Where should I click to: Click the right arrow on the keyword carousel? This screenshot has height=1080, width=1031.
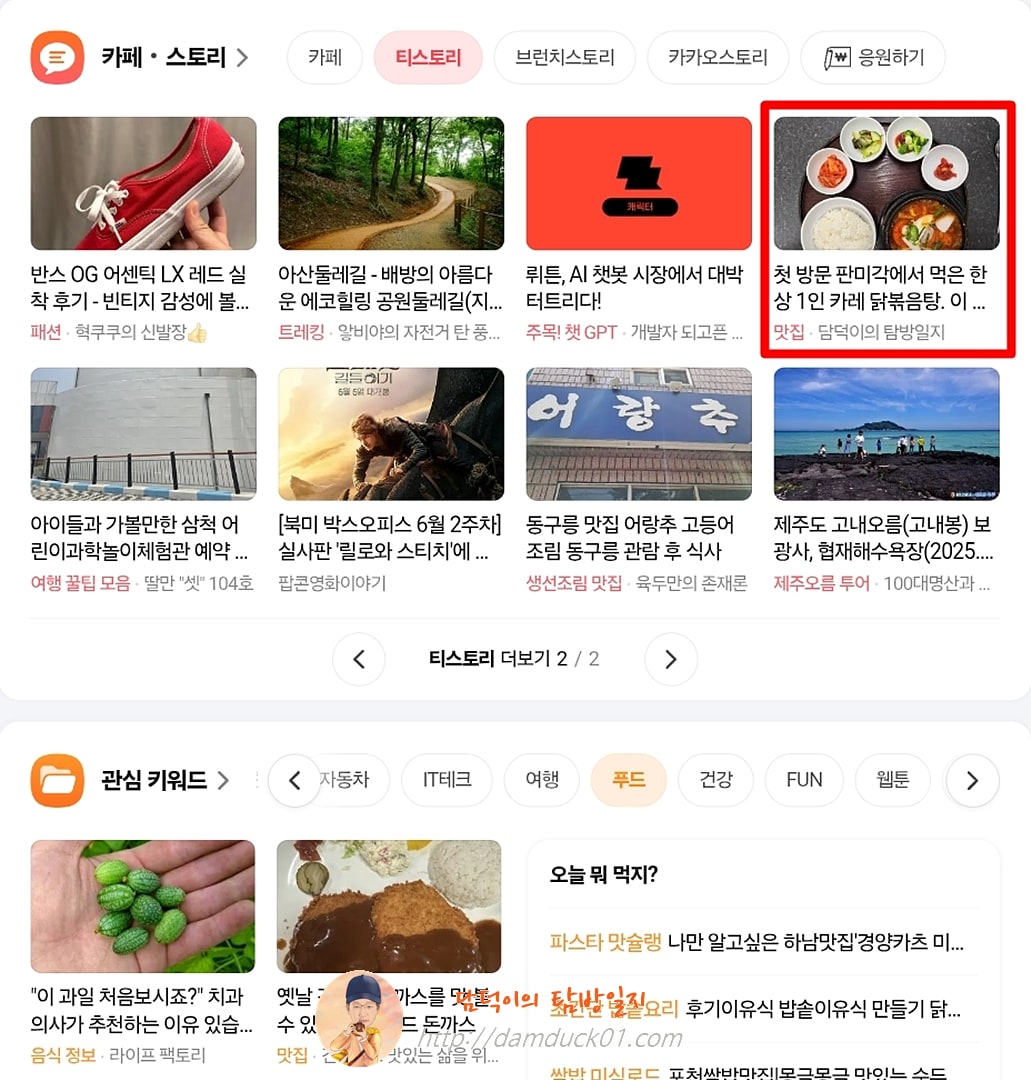(x=972, y=781)
